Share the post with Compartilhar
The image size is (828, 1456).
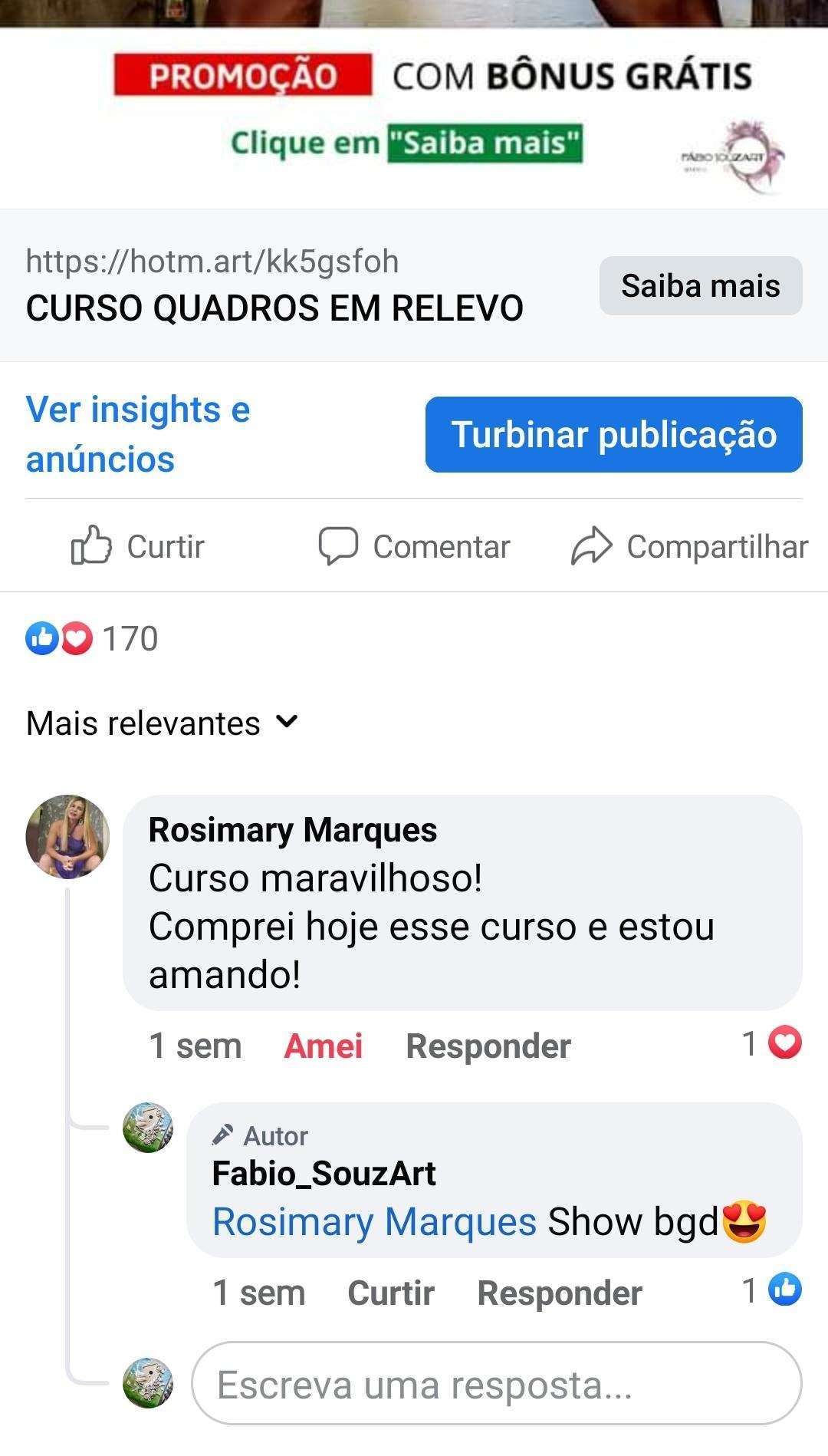click(690, 547)
